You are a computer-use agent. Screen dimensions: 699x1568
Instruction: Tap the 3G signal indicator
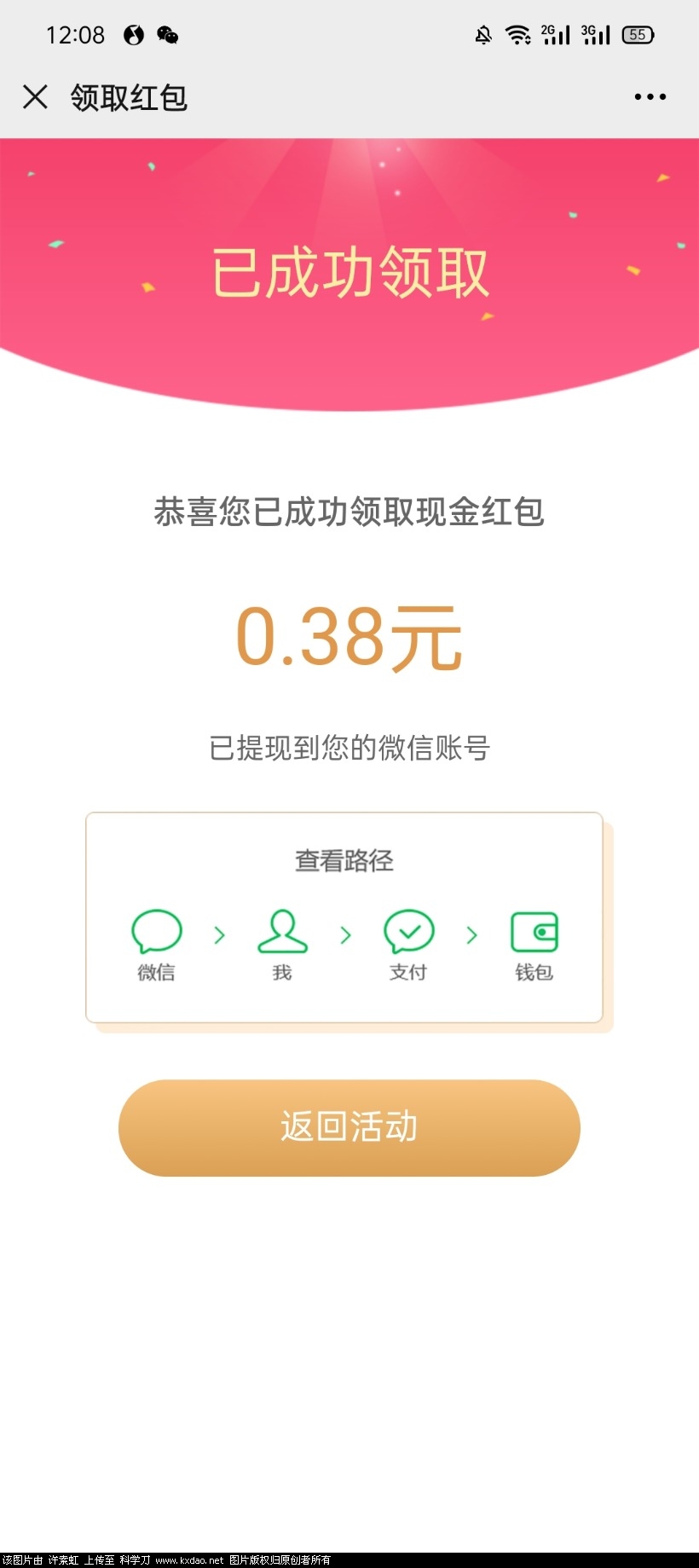pos(595,34)
